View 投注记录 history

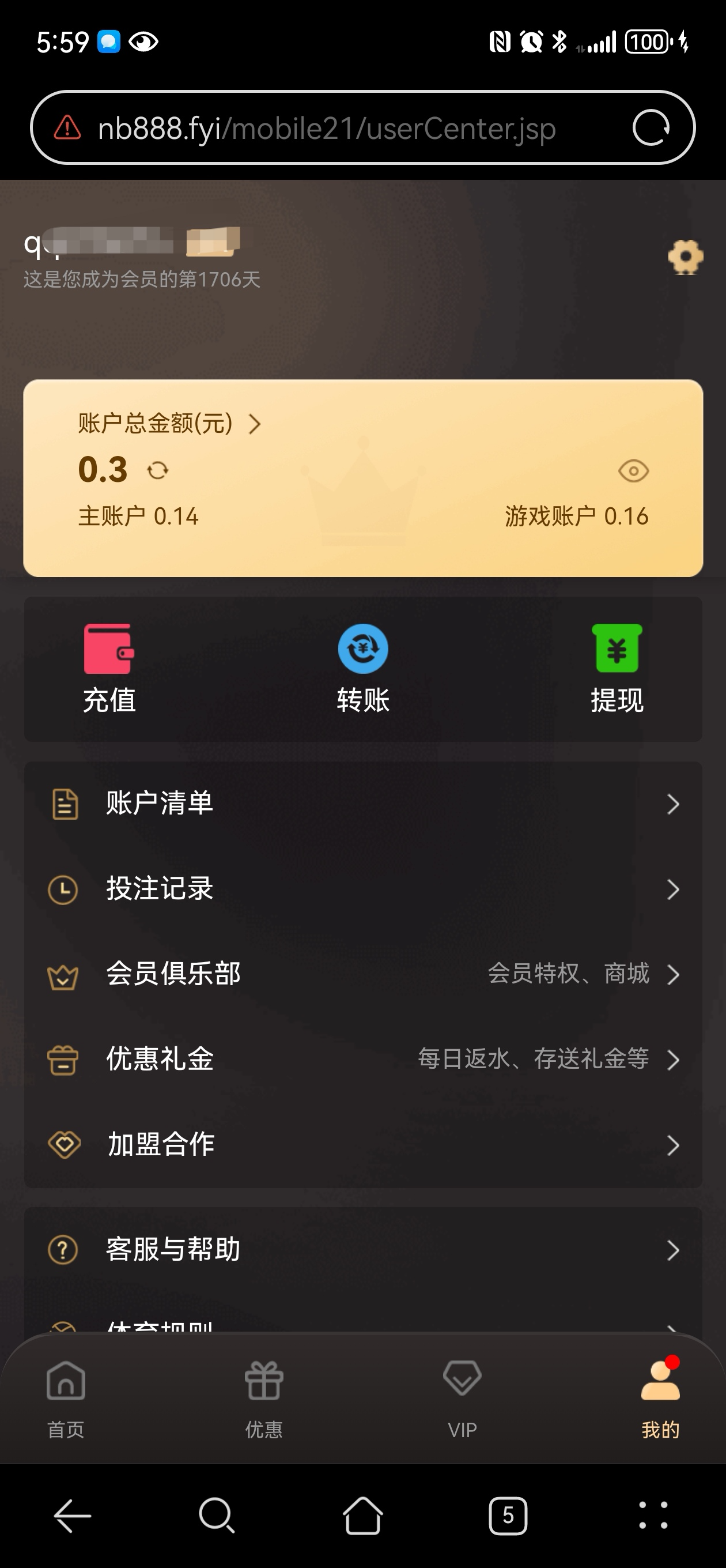[362, 889]
